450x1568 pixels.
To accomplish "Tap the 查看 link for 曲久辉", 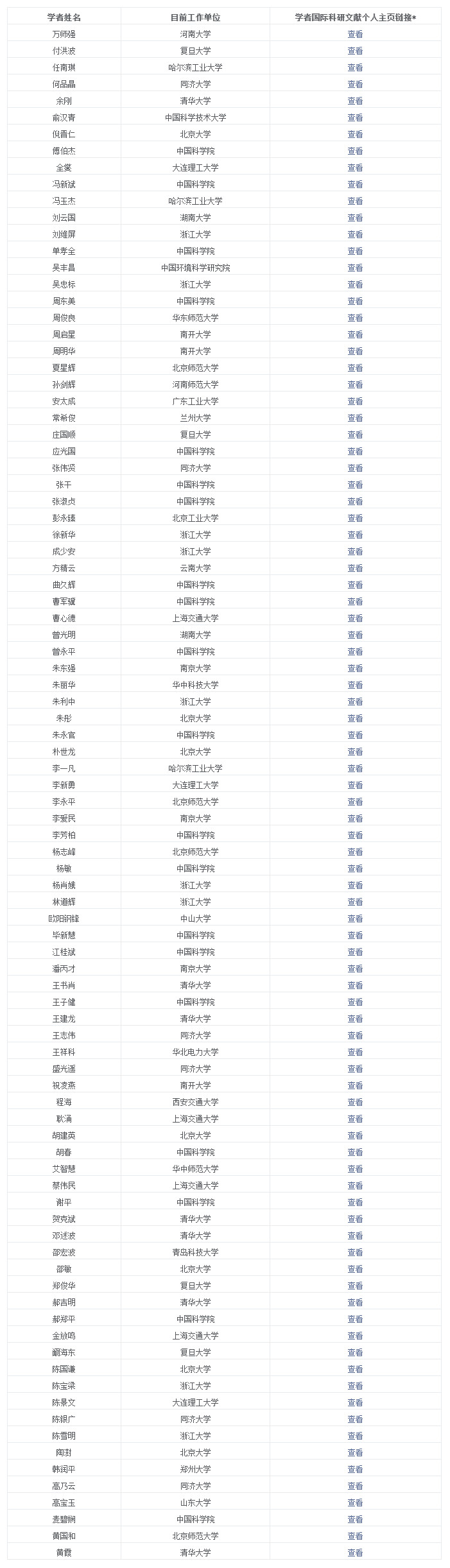I will coord(355,585).
